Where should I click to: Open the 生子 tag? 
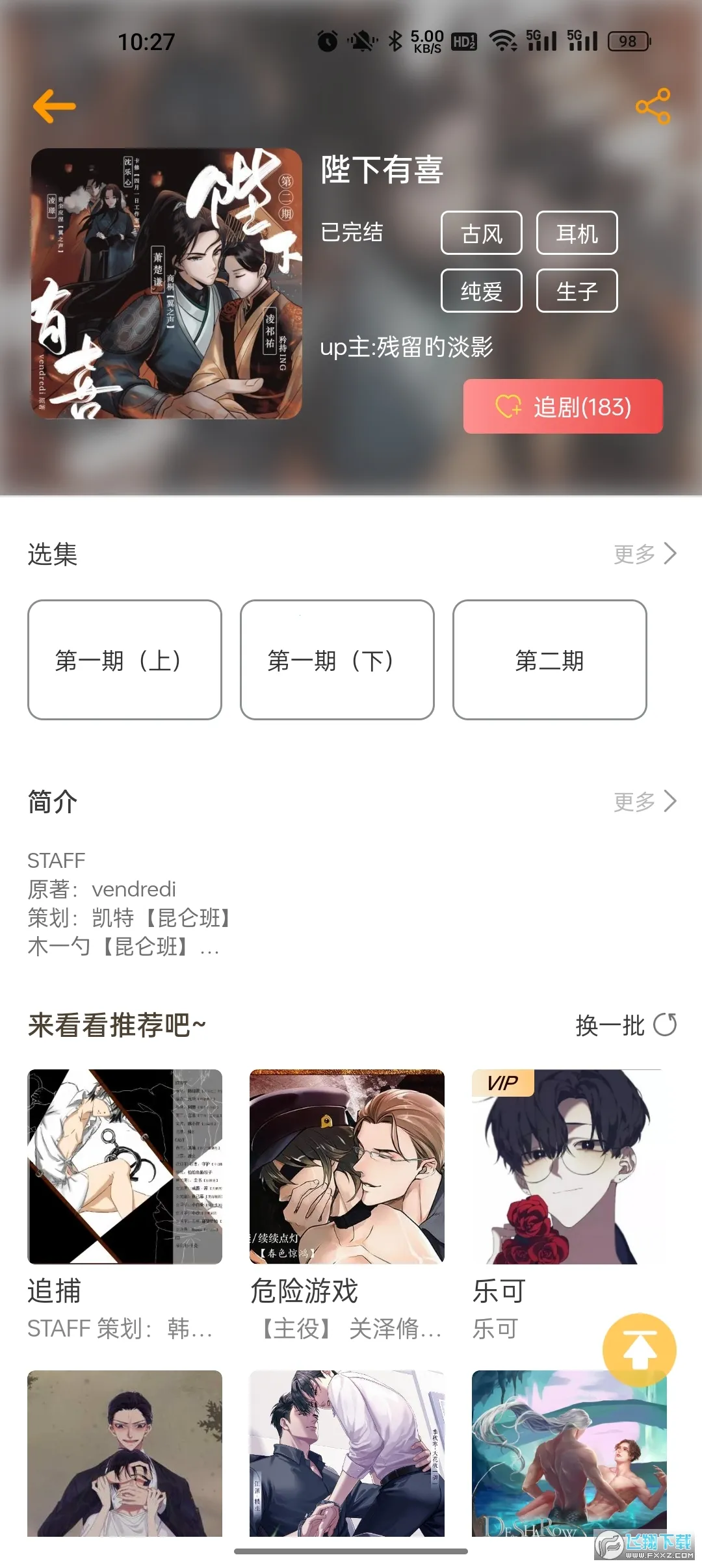(577, 291)
